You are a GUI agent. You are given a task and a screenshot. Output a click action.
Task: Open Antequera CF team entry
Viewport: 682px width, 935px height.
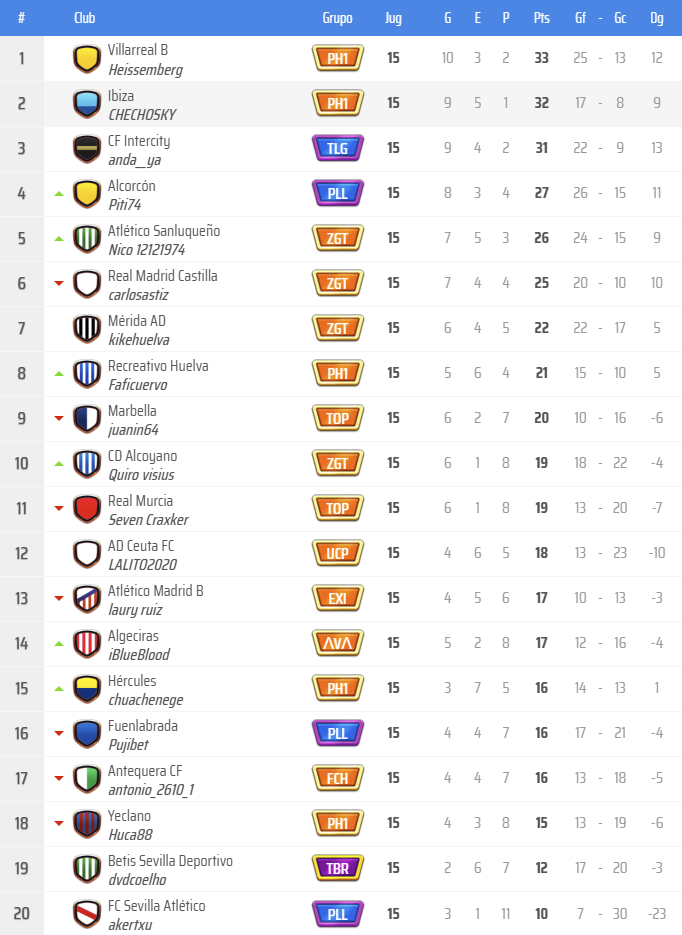point(145,771)
